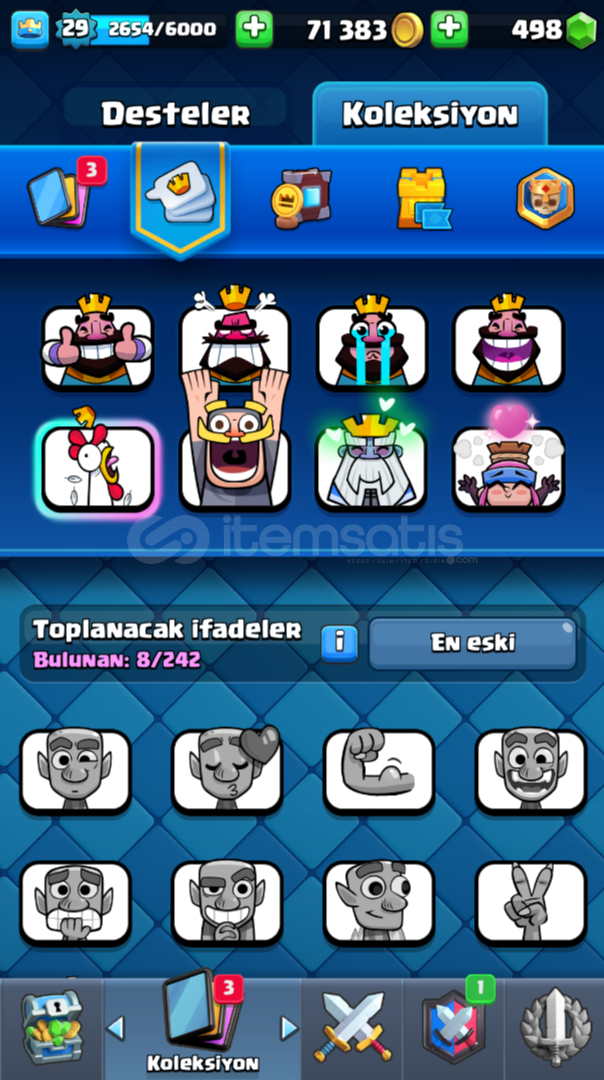Change sort order via En eski button
Screen dimensions: 604x1080
point(472,643)
